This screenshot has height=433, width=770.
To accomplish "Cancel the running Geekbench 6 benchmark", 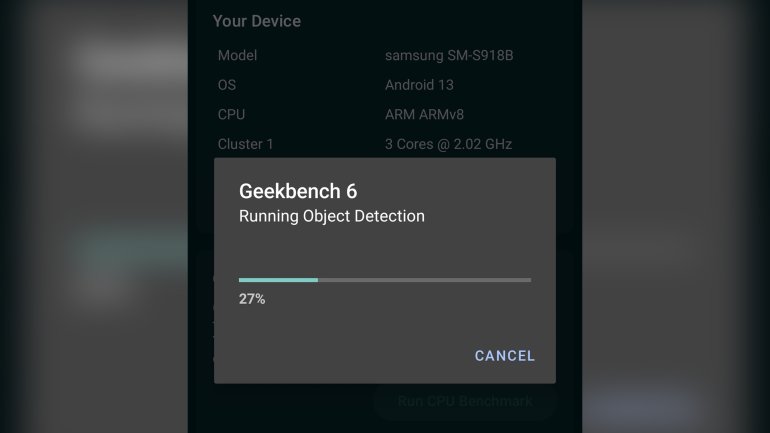I will (x=504, y=356).
